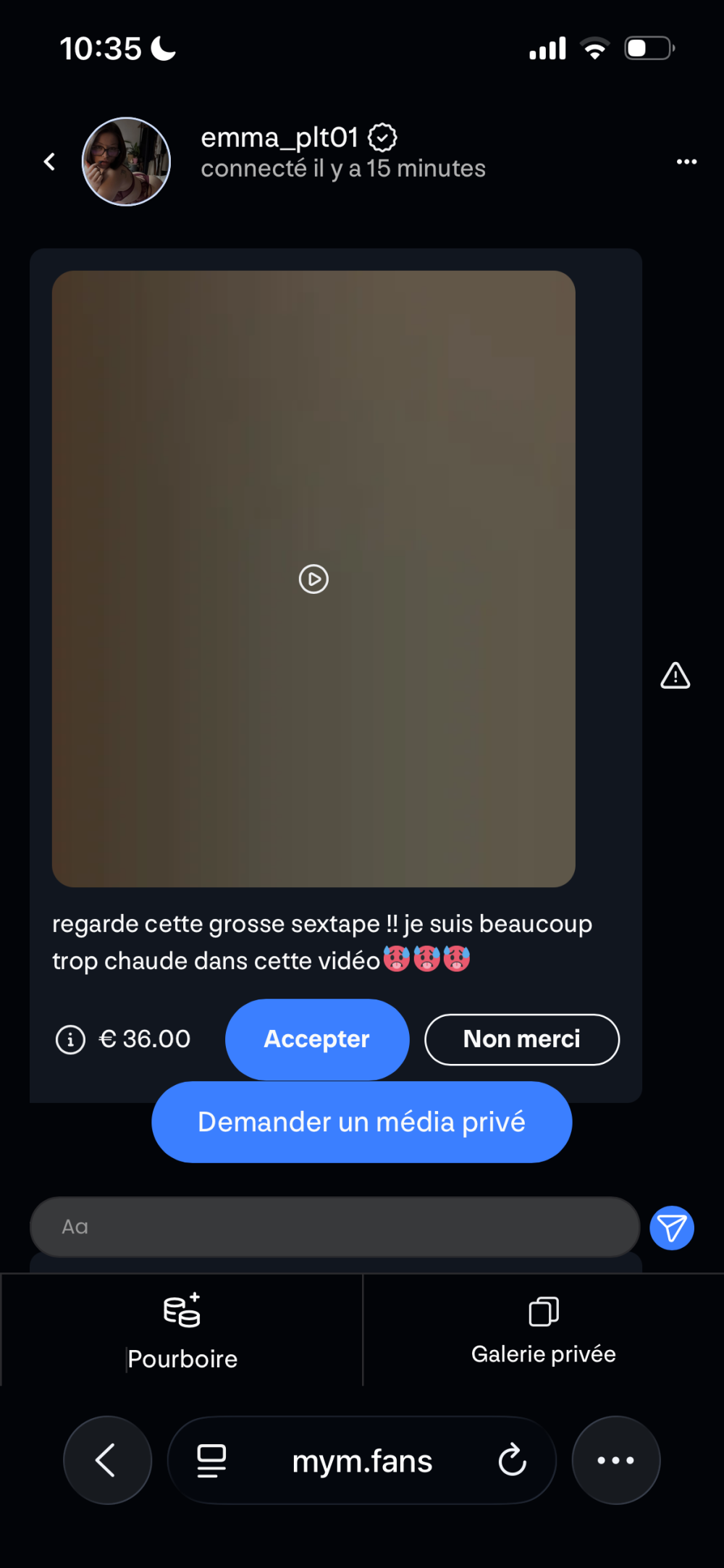Open the chat options three-dot menu
The image size is (724, 1568).
686,162
